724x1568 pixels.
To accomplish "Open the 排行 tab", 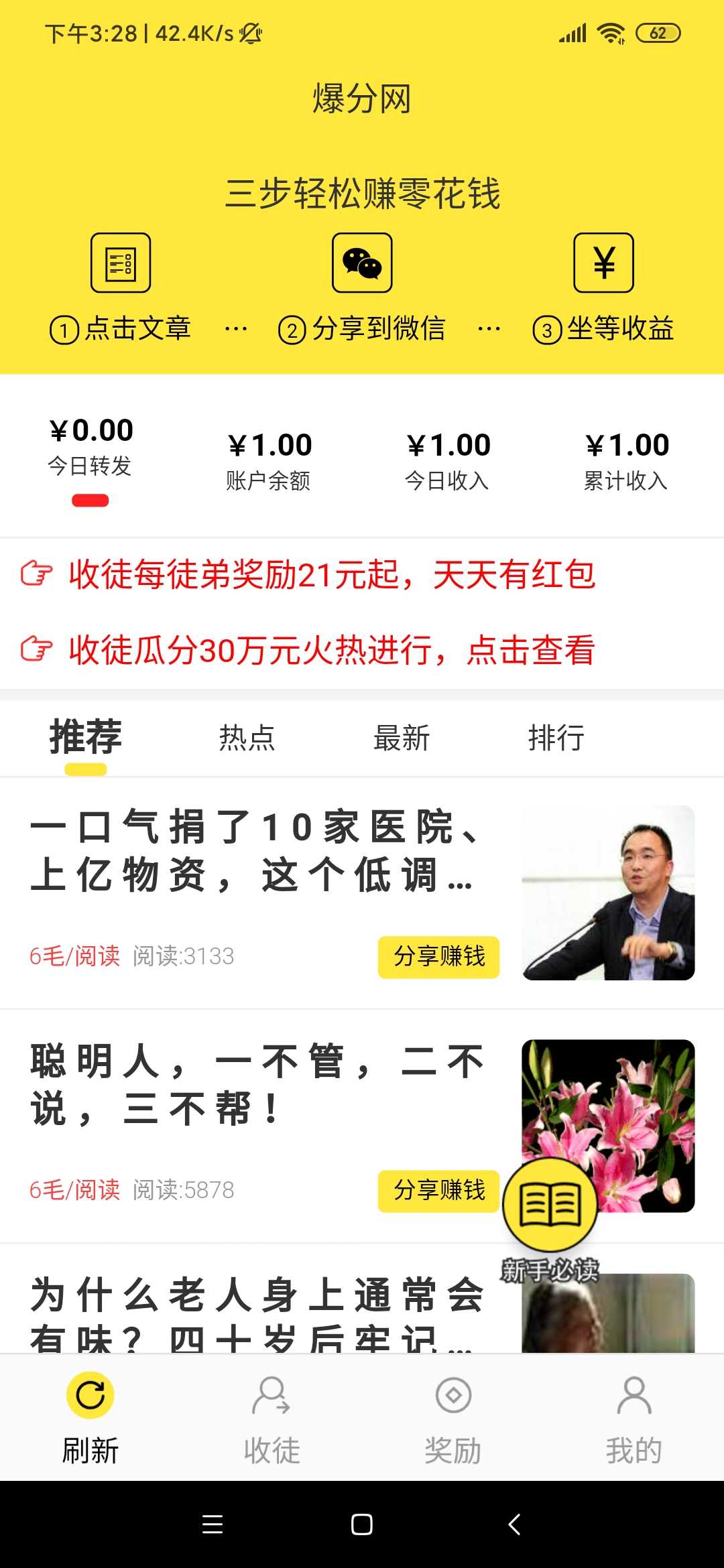I will coord(556,737).
